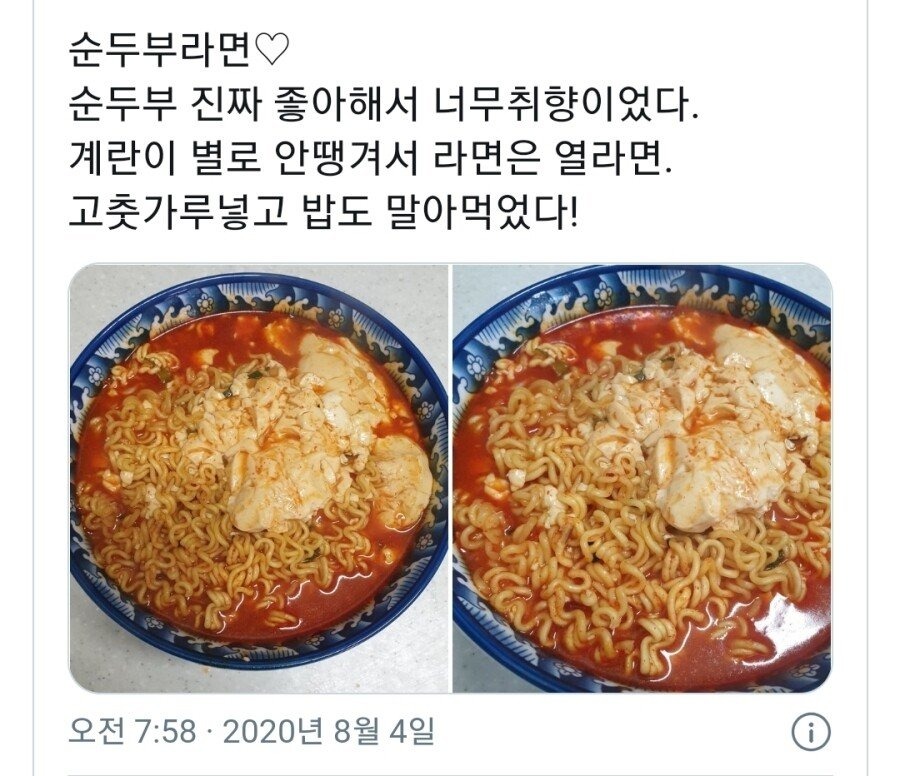Image resolution: width=900 pixels, height=776 pixels.
Task: Tap the info icon beside the date
Action: [x=811, y=732]
